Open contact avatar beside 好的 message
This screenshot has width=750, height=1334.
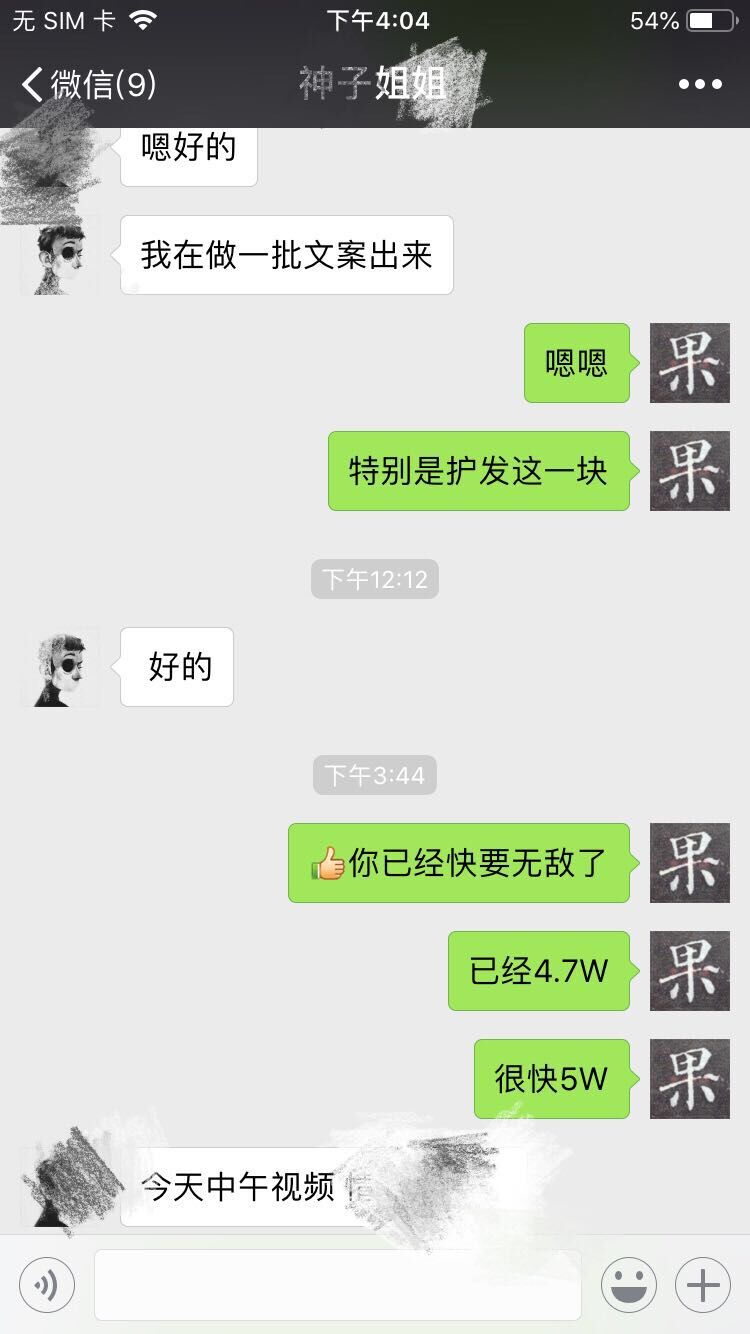coord(61,667)
